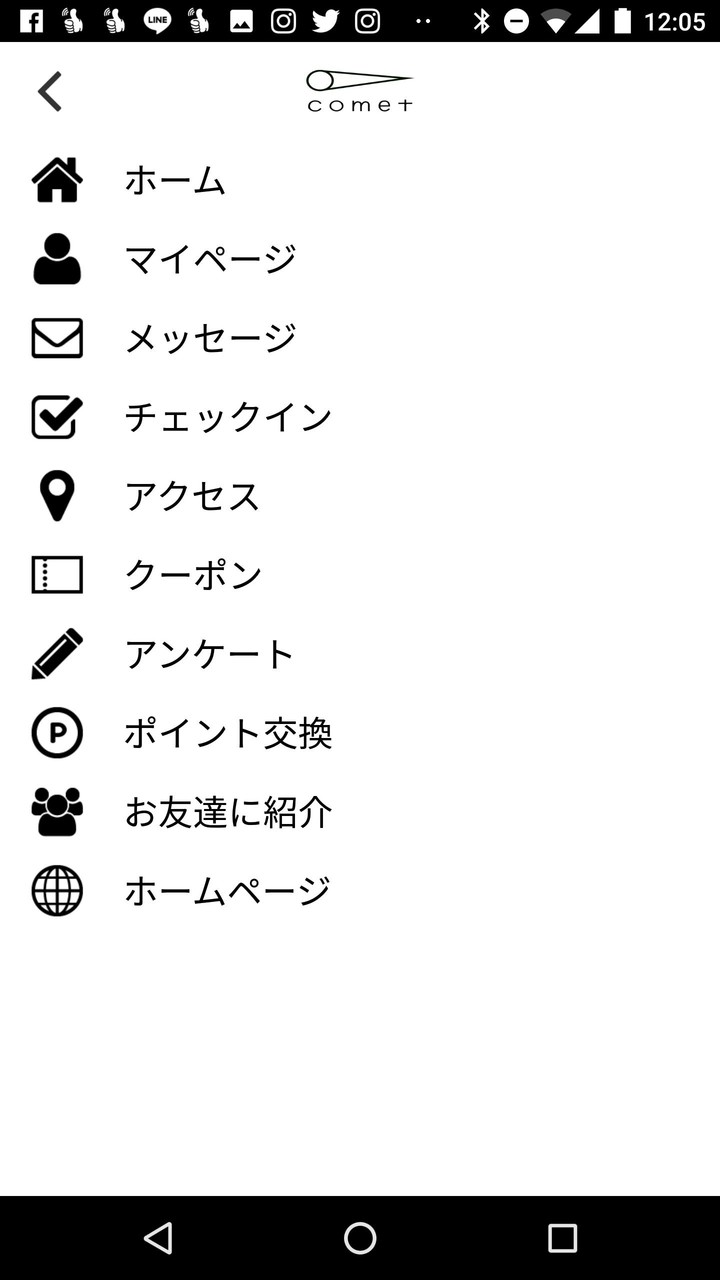The image size is (720, 1280).
Task: Tap the P icon for ポイント交換
Action: point(57,733)
